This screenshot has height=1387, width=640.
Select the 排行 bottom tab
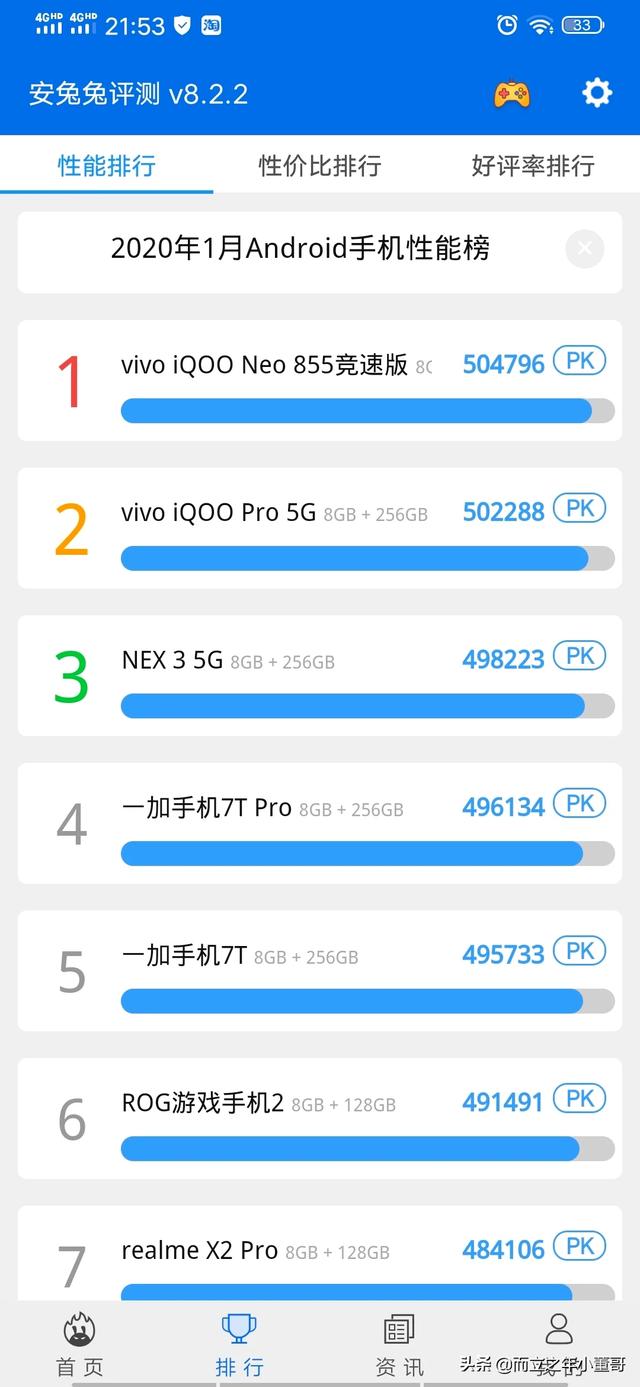tap(239, 1345)
